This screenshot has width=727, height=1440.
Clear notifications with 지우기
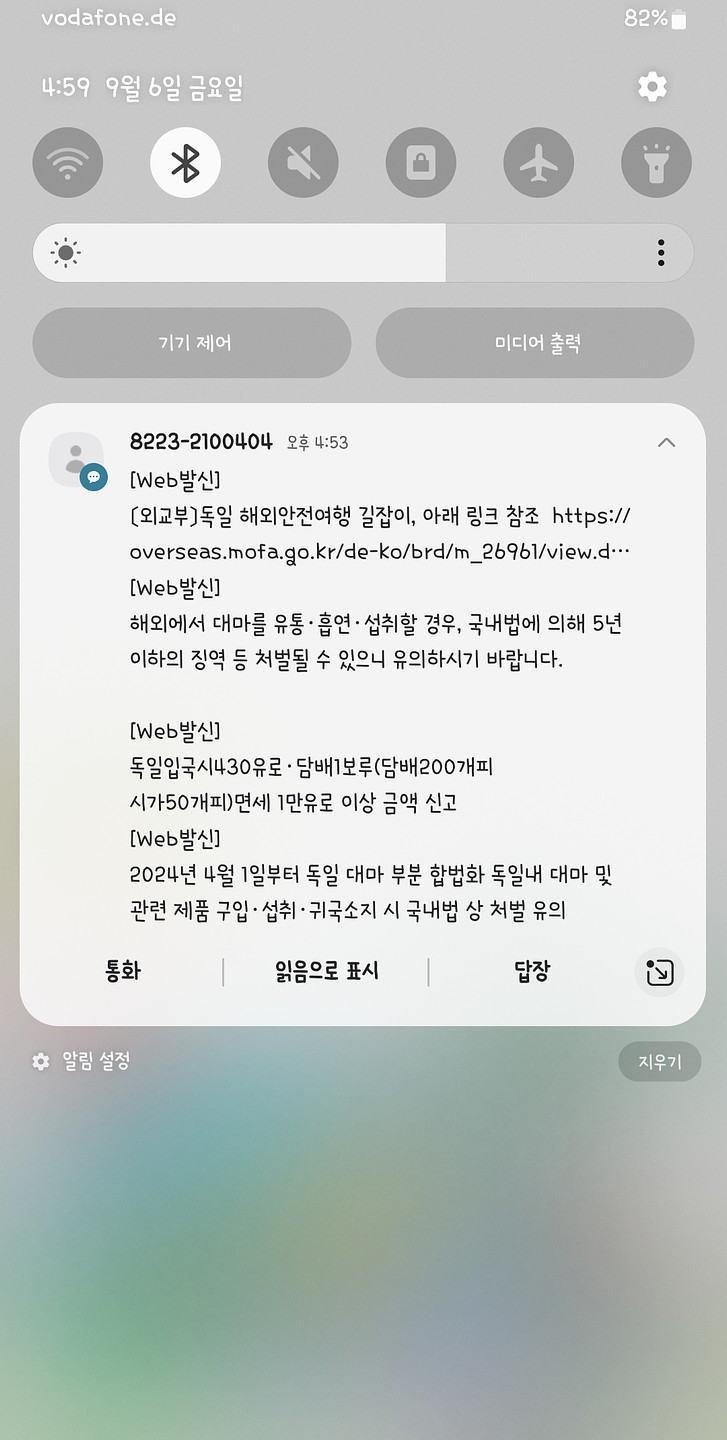[x=659, y=1061]
